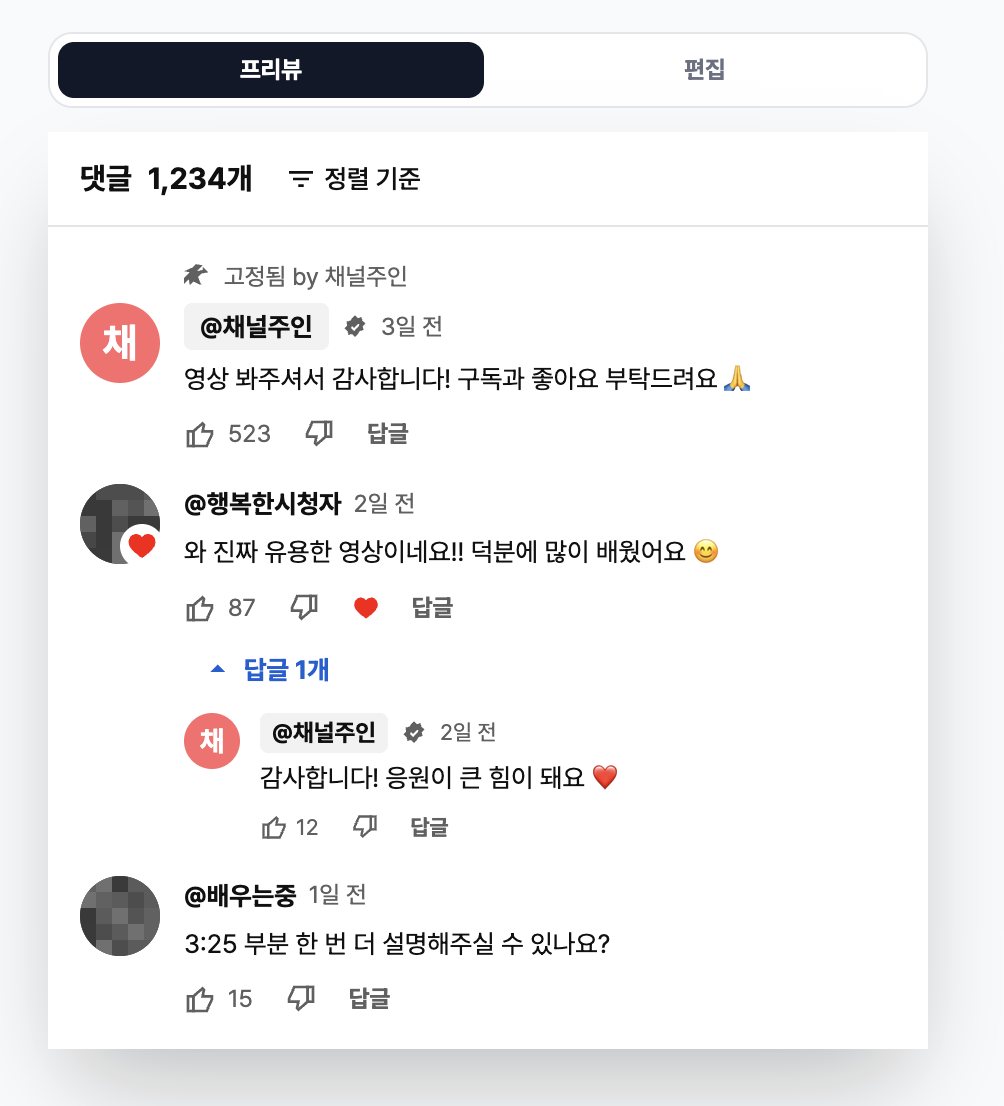Click the thumbs up on the reply by @채널주인
The image size is (1004, 1106).
point(273,825)
